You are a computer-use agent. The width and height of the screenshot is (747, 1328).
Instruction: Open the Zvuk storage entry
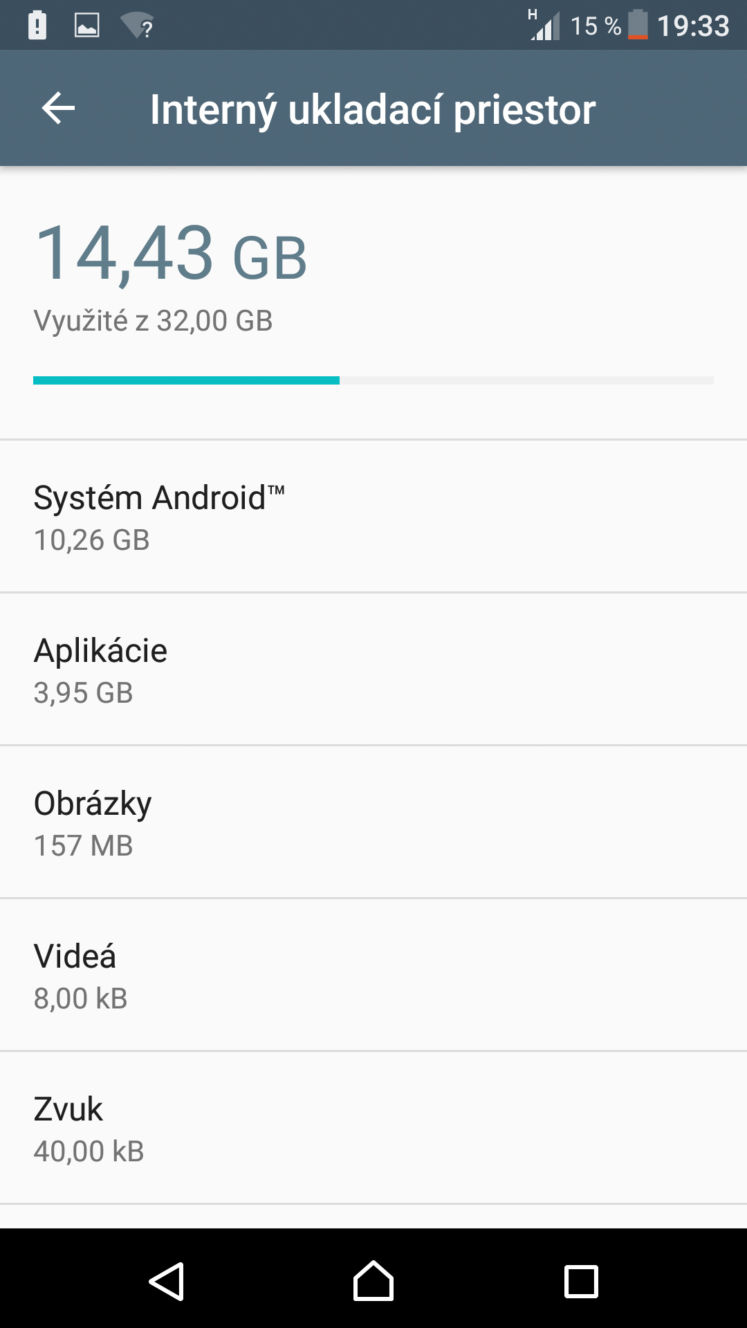[373, 1128]
